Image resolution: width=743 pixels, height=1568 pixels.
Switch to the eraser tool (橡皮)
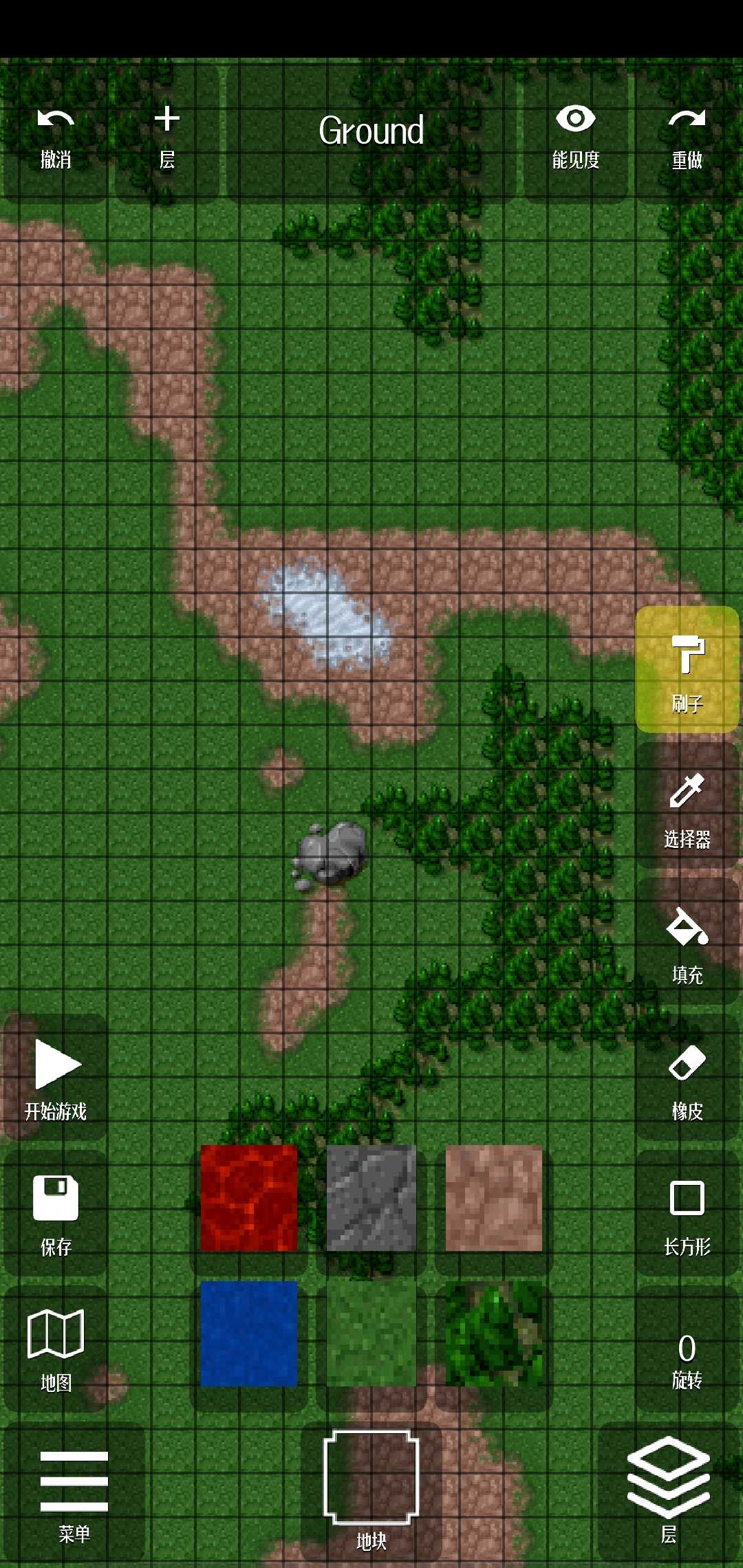687,1077
